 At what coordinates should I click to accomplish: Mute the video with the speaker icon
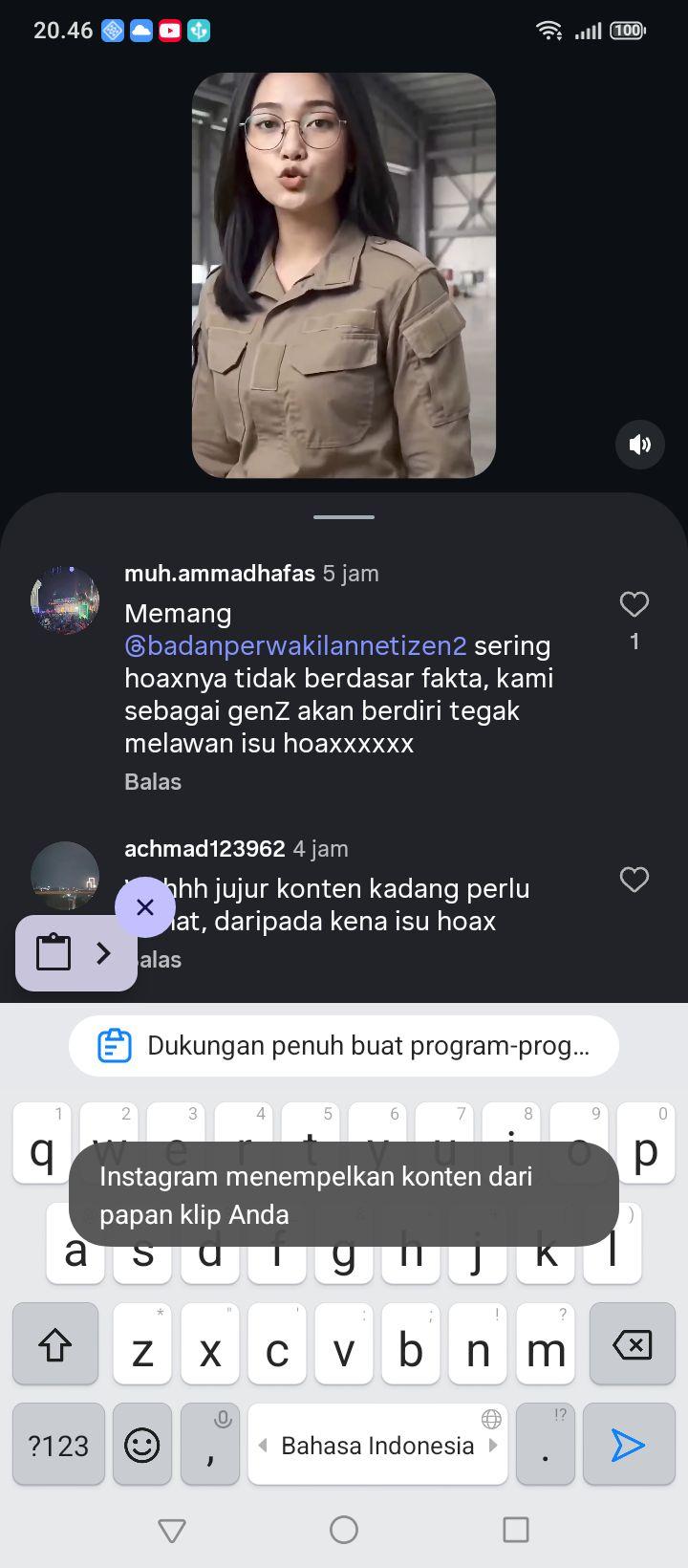pyautogui.click(x=639, y=444)
